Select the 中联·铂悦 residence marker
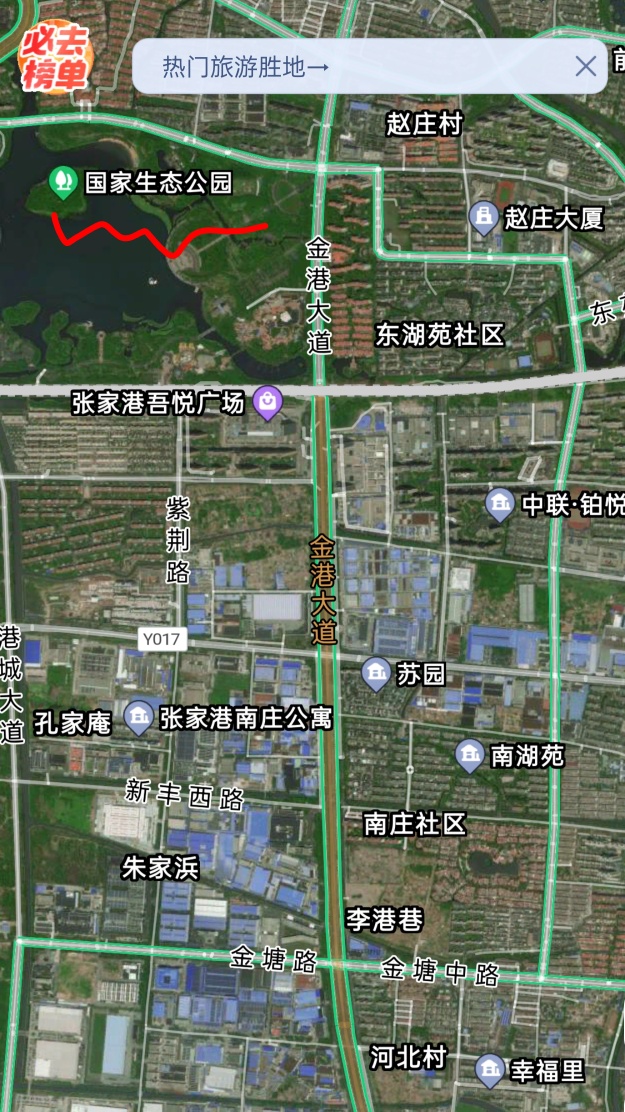The height and width of the screenshot is (1112, 625). (x=499, y=504)
